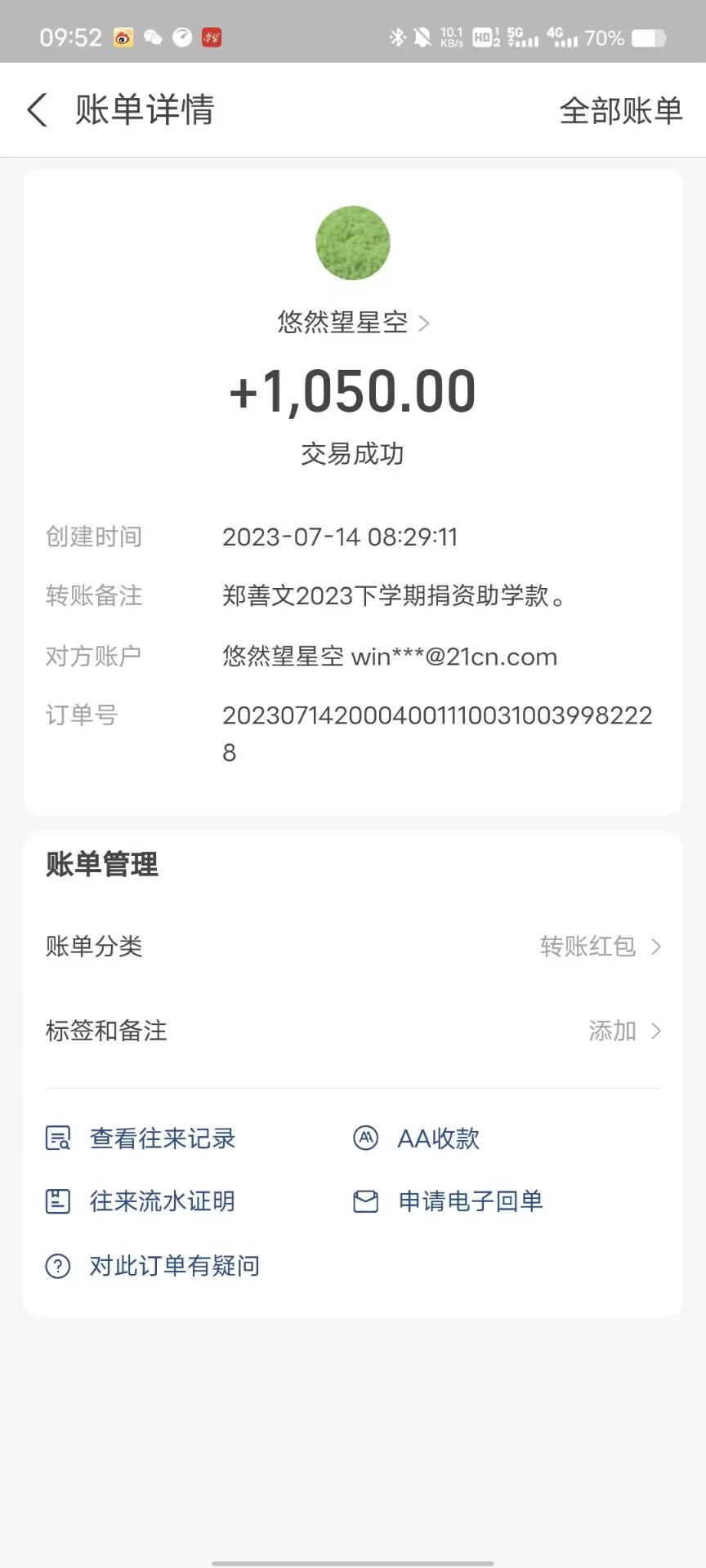706x1568 pixels.
Task: Tap the back arrow icon
Action: 37,109
